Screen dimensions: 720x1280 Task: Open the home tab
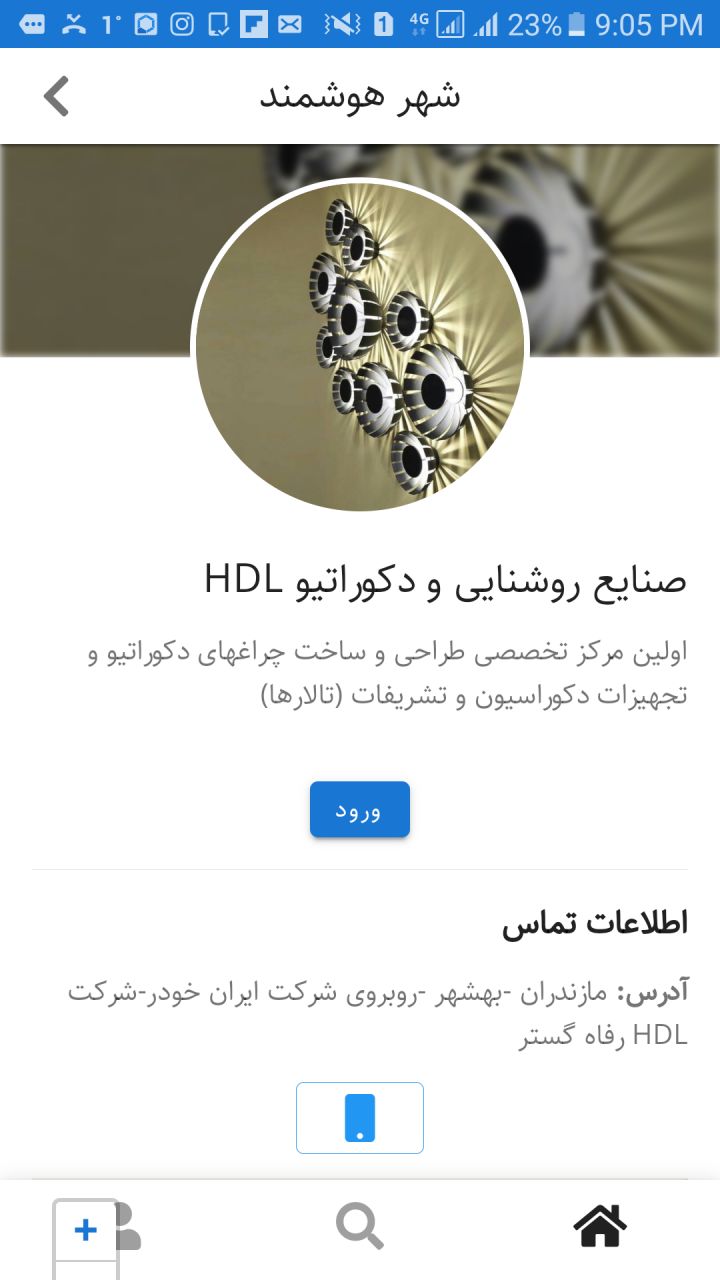click(x=600, y=1225)
